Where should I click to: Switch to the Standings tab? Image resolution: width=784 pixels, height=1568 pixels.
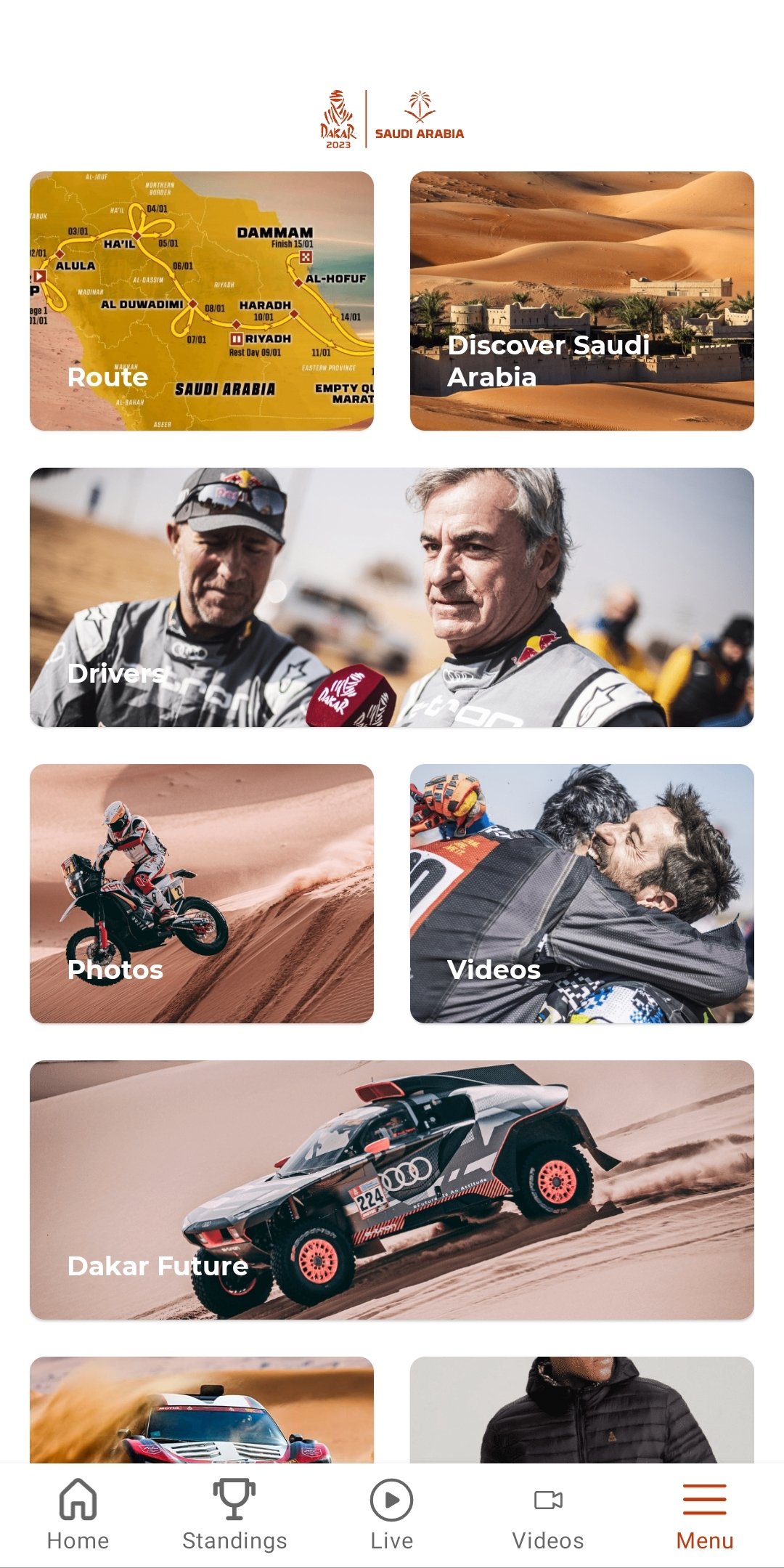[234, 1515]
